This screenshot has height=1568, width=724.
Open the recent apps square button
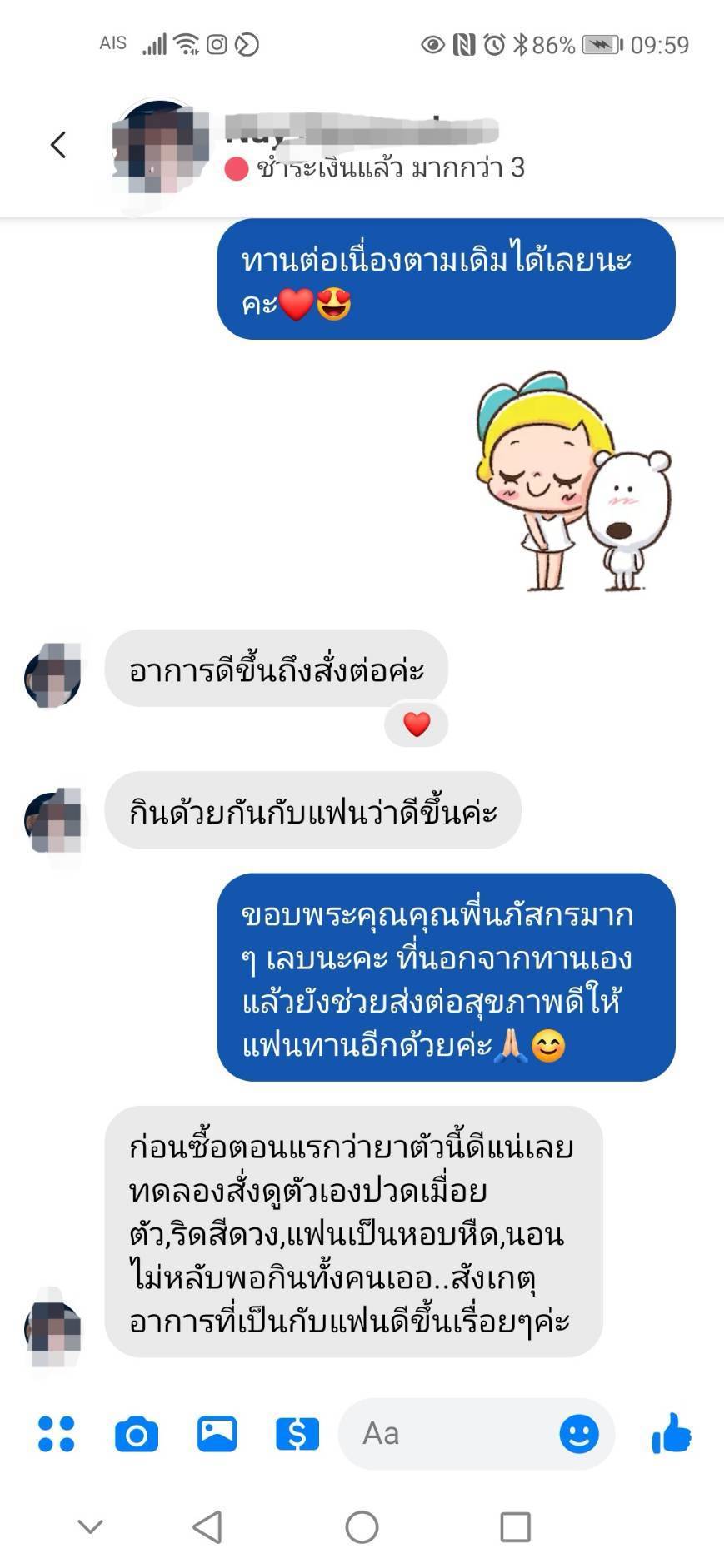[x=515, y=1526]
